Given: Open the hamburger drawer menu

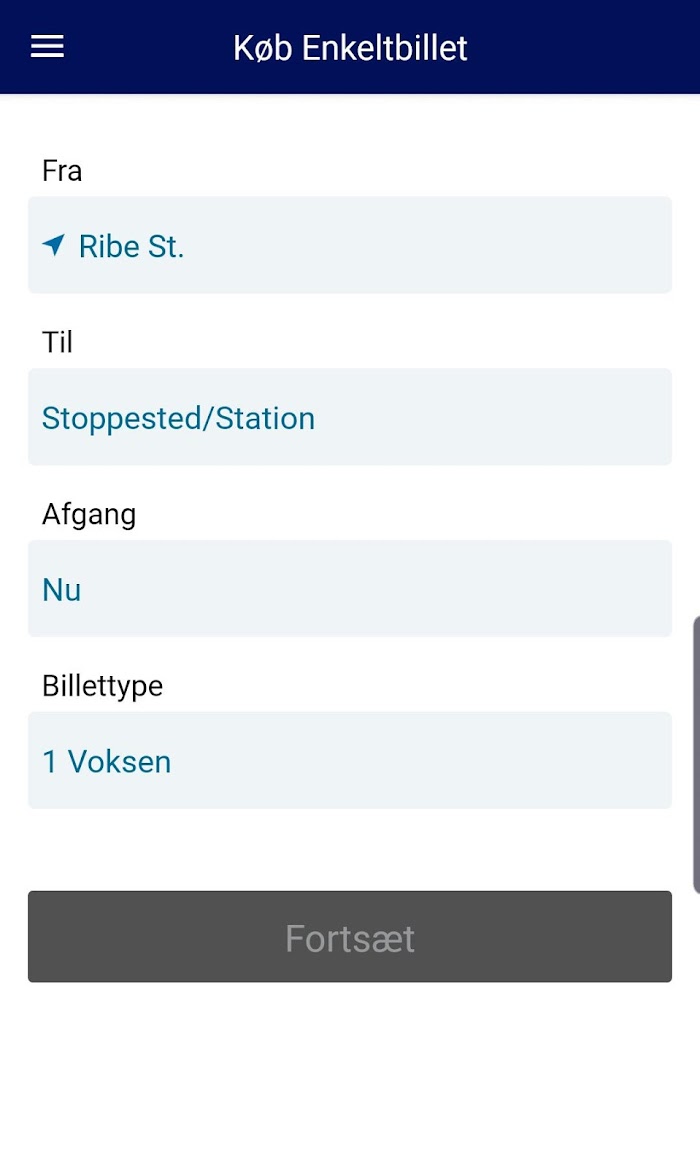Looking at the screenshot, I should (x=47, y=47).
